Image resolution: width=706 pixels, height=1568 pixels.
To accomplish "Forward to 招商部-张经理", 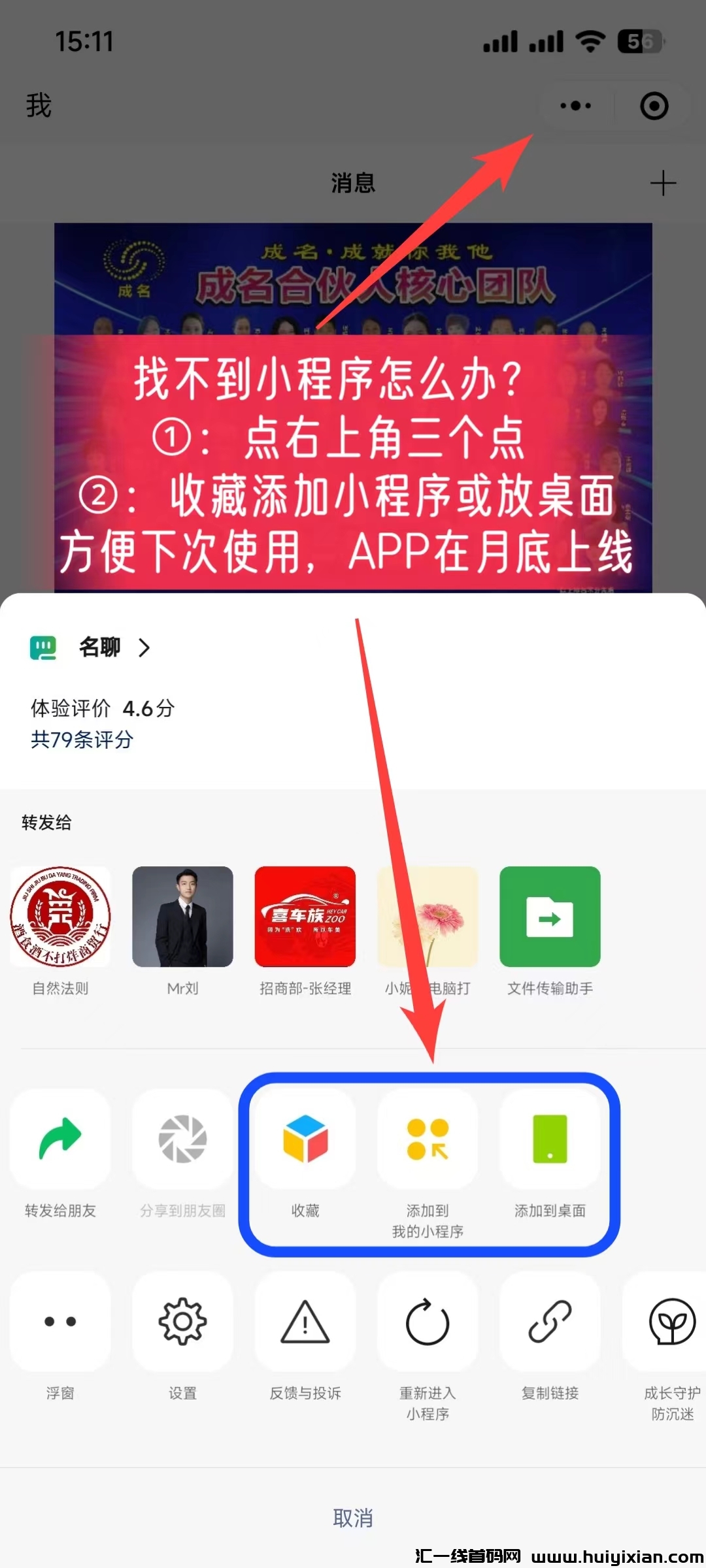I will coord(305,917).
